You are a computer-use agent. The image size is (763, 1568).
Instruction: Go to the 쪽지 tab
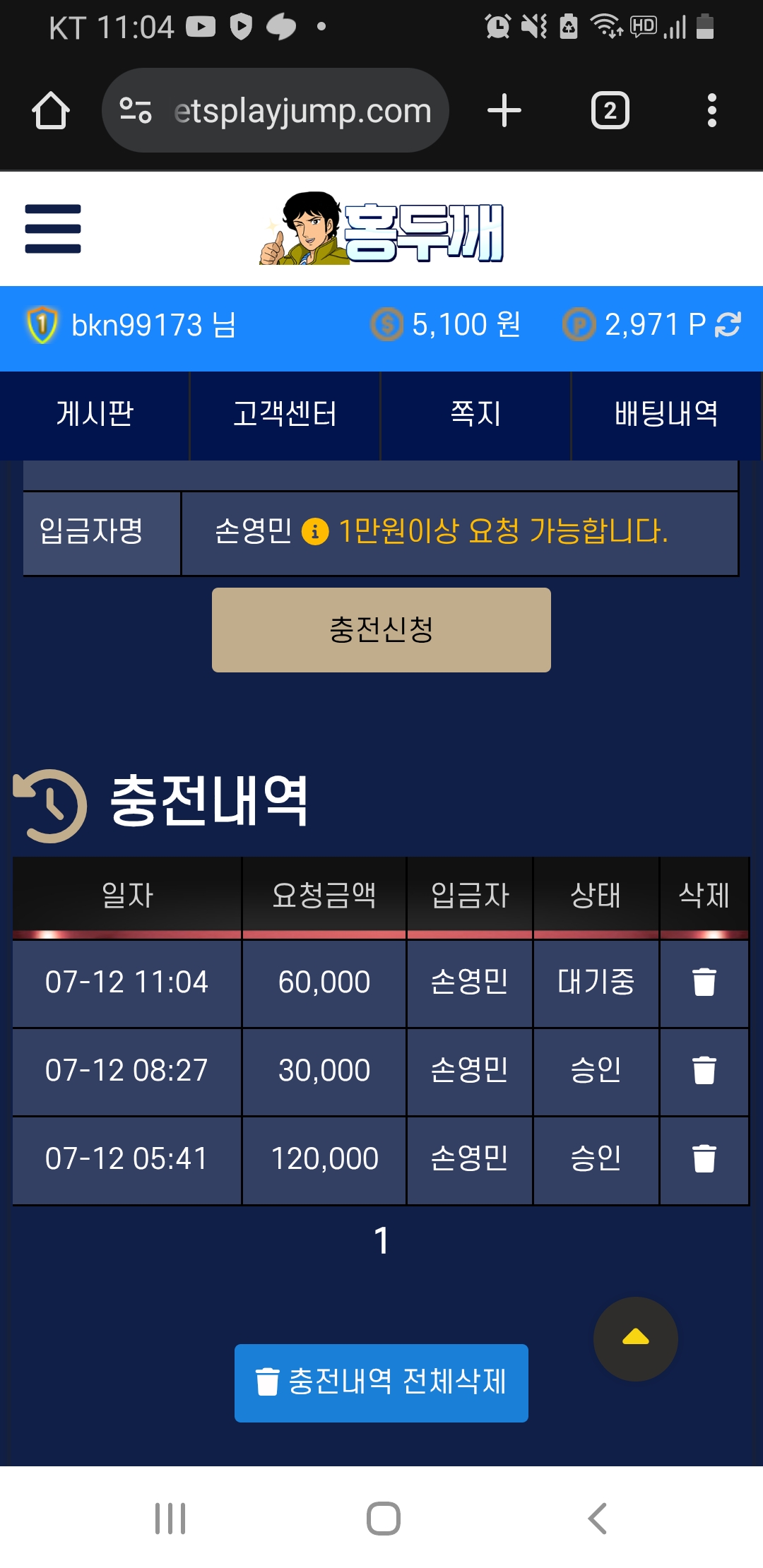click(475, 414)
